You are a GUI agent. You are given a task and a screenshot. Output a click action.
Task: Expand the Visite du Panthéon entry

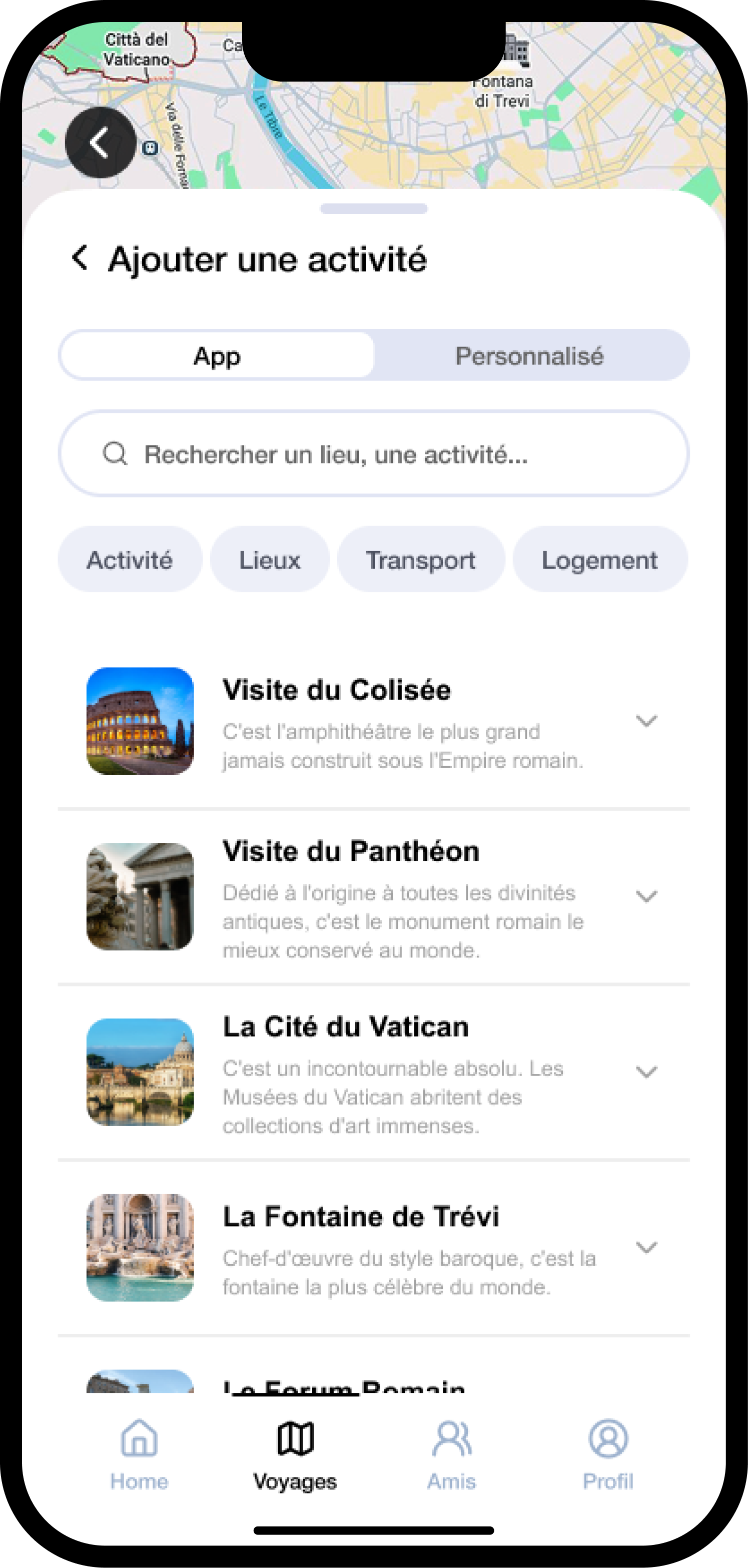[x=646, y=896]
